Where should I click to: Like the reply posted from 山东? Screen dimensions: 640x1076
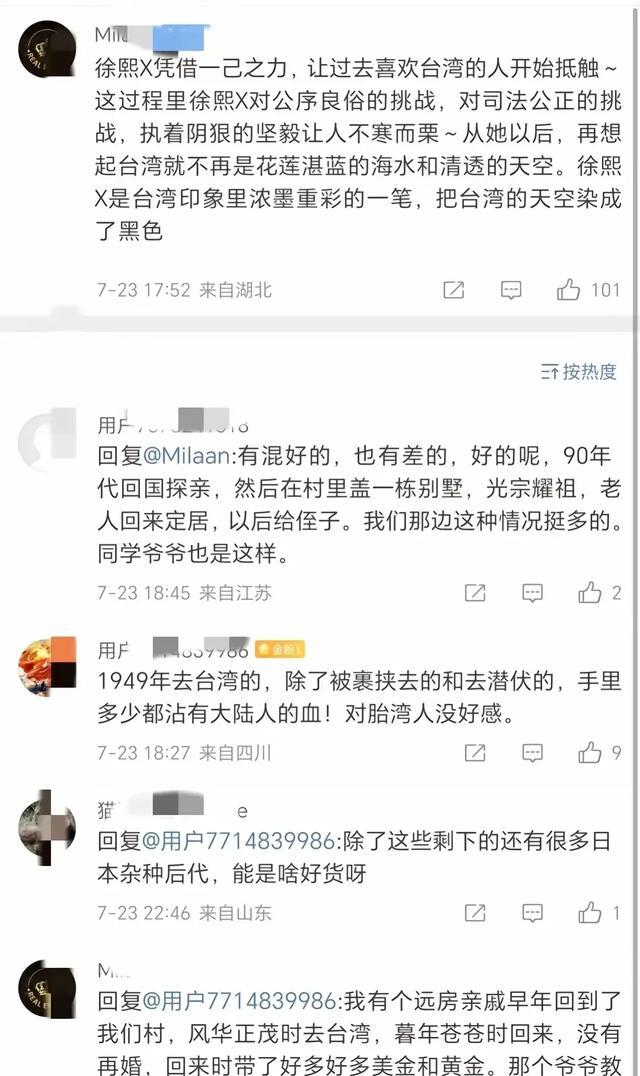point(590,912)
